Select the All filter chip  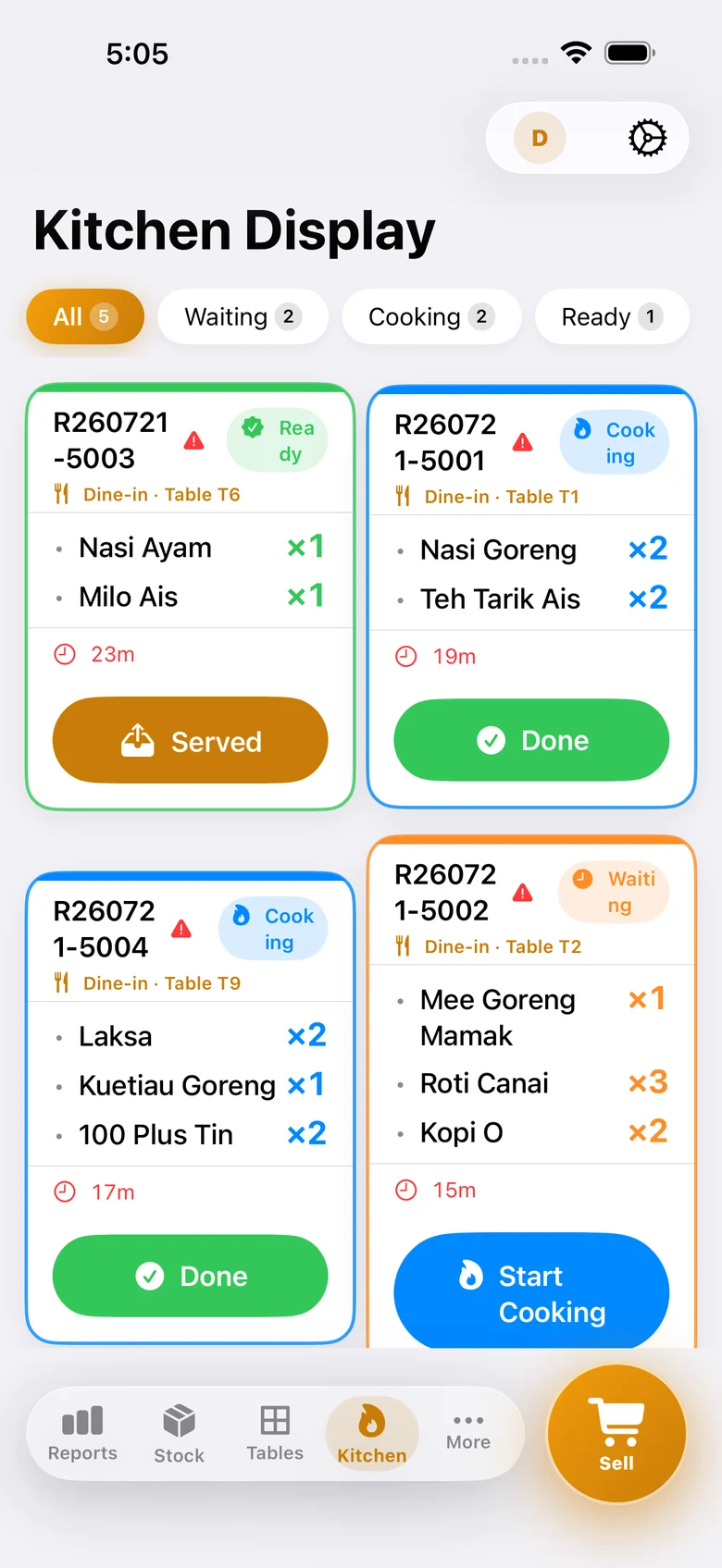pyautogui.click(x=85, y=316)
